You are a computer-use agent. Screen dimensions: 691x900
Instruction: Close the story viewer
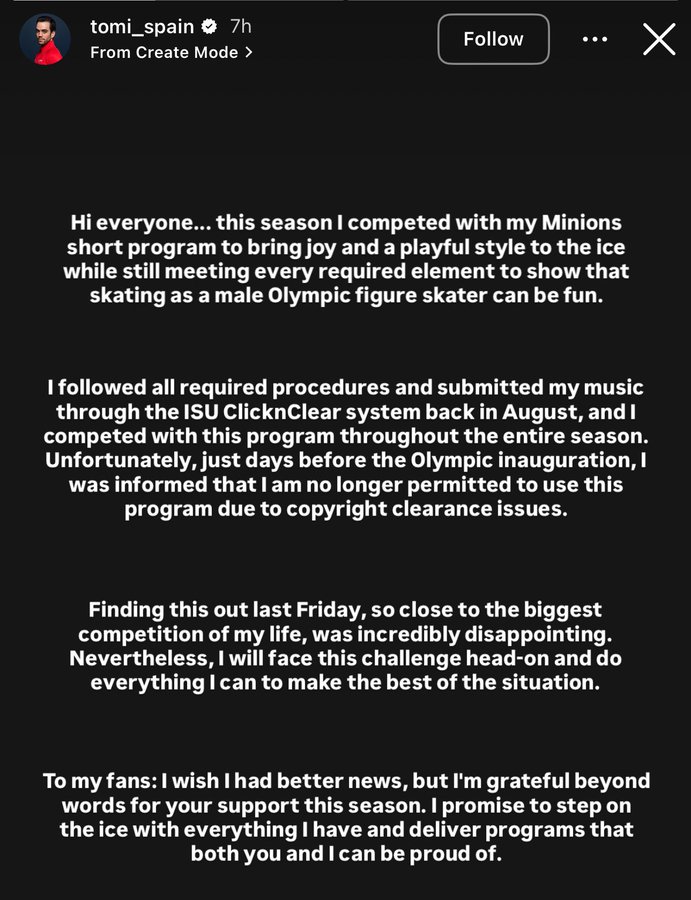tap(659, 39)
